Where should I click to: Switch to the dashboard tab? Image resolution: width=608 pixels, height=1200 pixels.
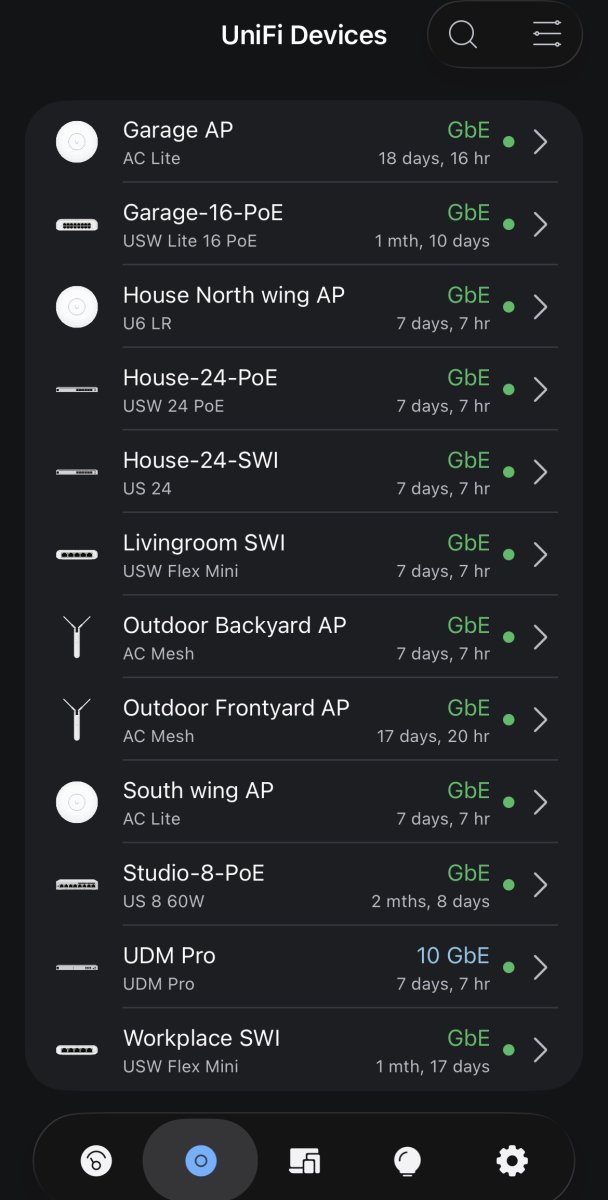pos(96,1160)
